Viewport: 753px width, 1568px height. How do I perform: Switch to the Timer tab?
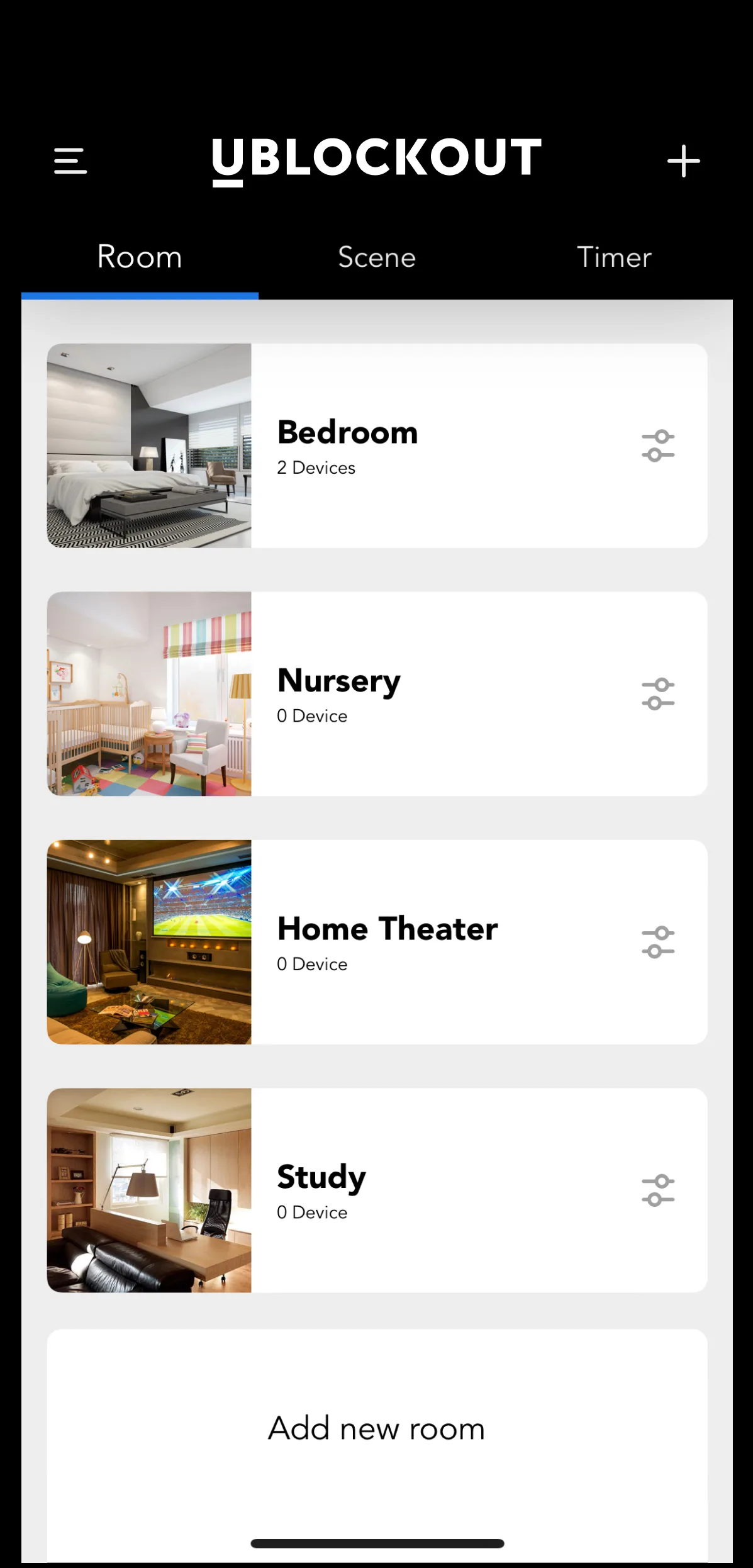614,257
